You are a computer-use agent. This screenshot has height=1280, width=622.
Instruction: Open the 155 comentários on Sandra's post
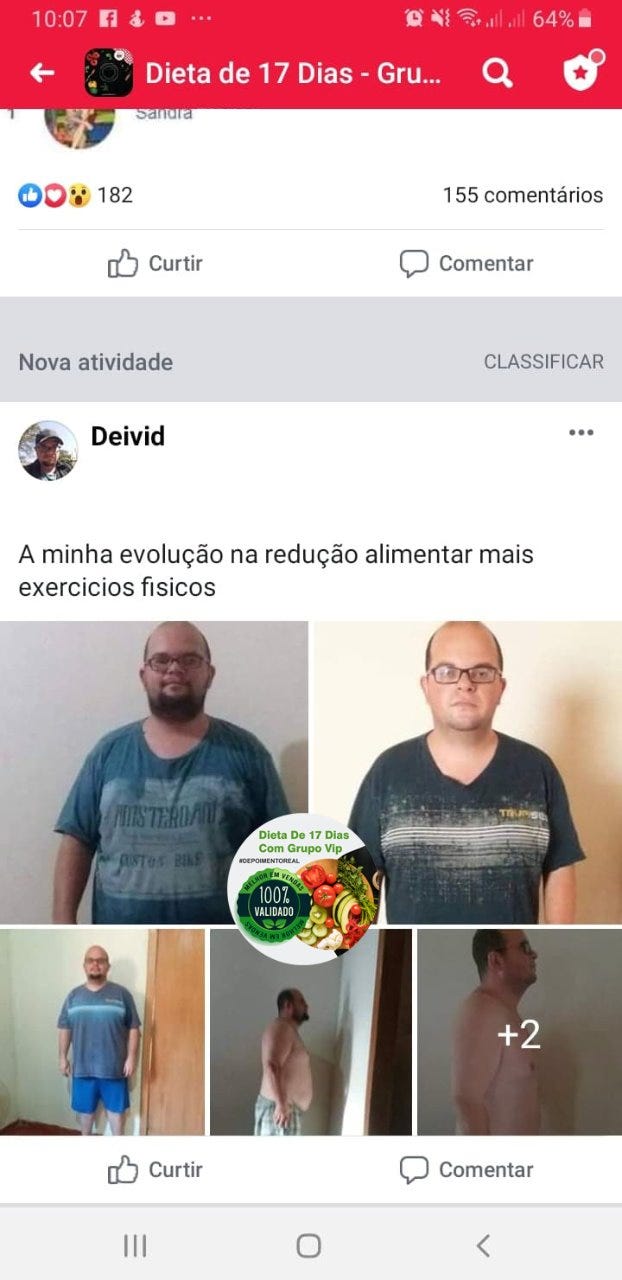pos(522,195)
